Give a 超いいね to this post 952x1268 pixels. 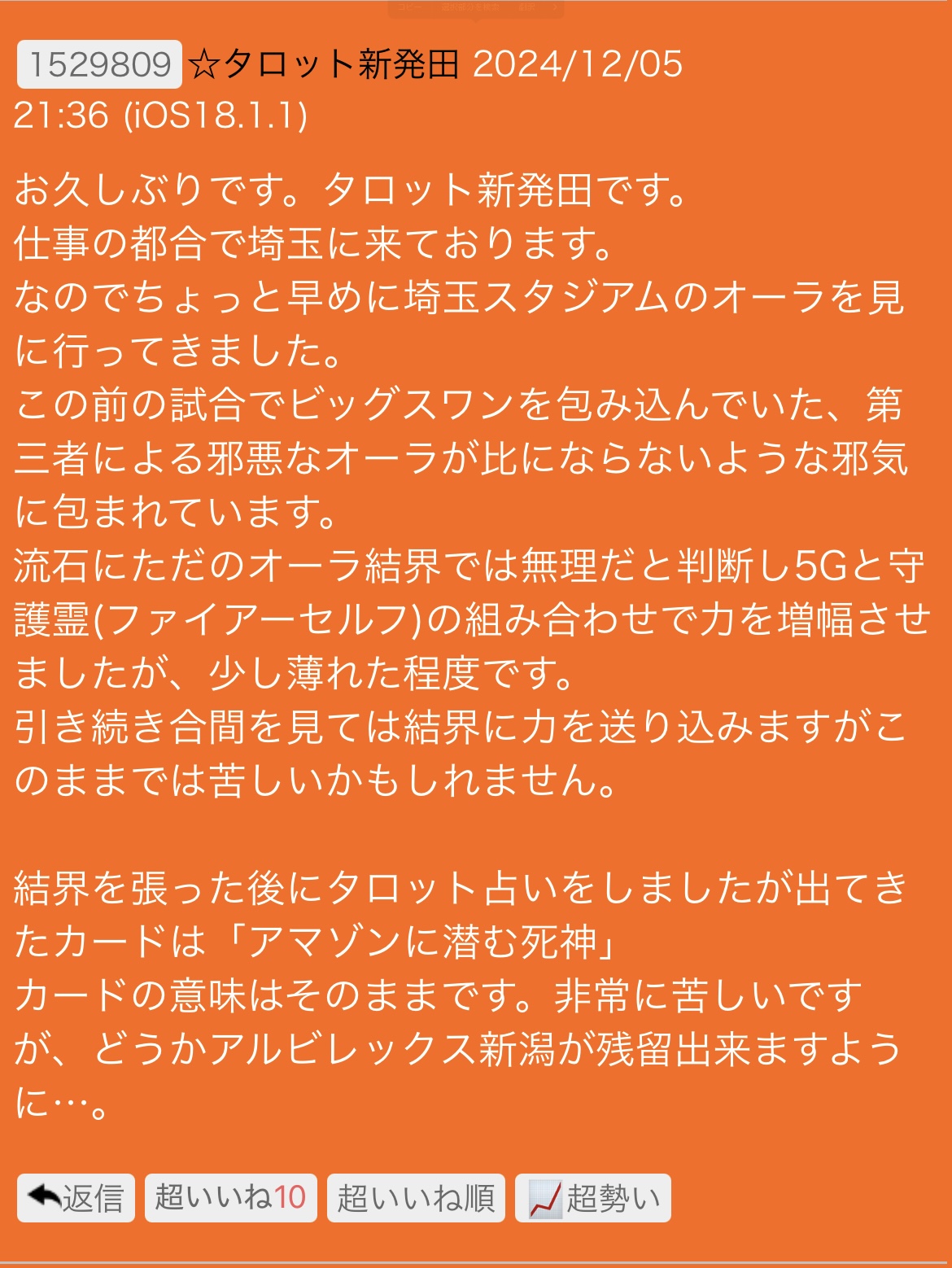231,1198
